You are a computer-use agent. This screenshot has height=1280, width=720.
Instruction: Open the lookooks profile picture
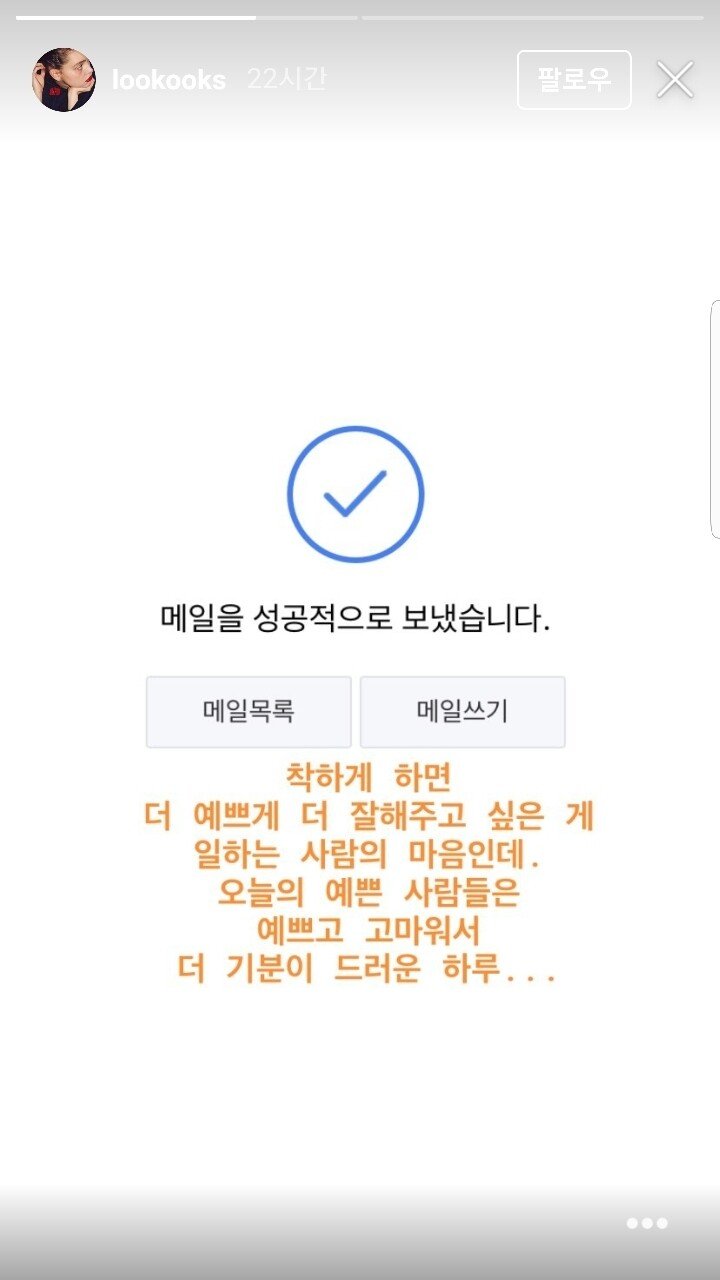pyautogui.click(x=64, y=80)
